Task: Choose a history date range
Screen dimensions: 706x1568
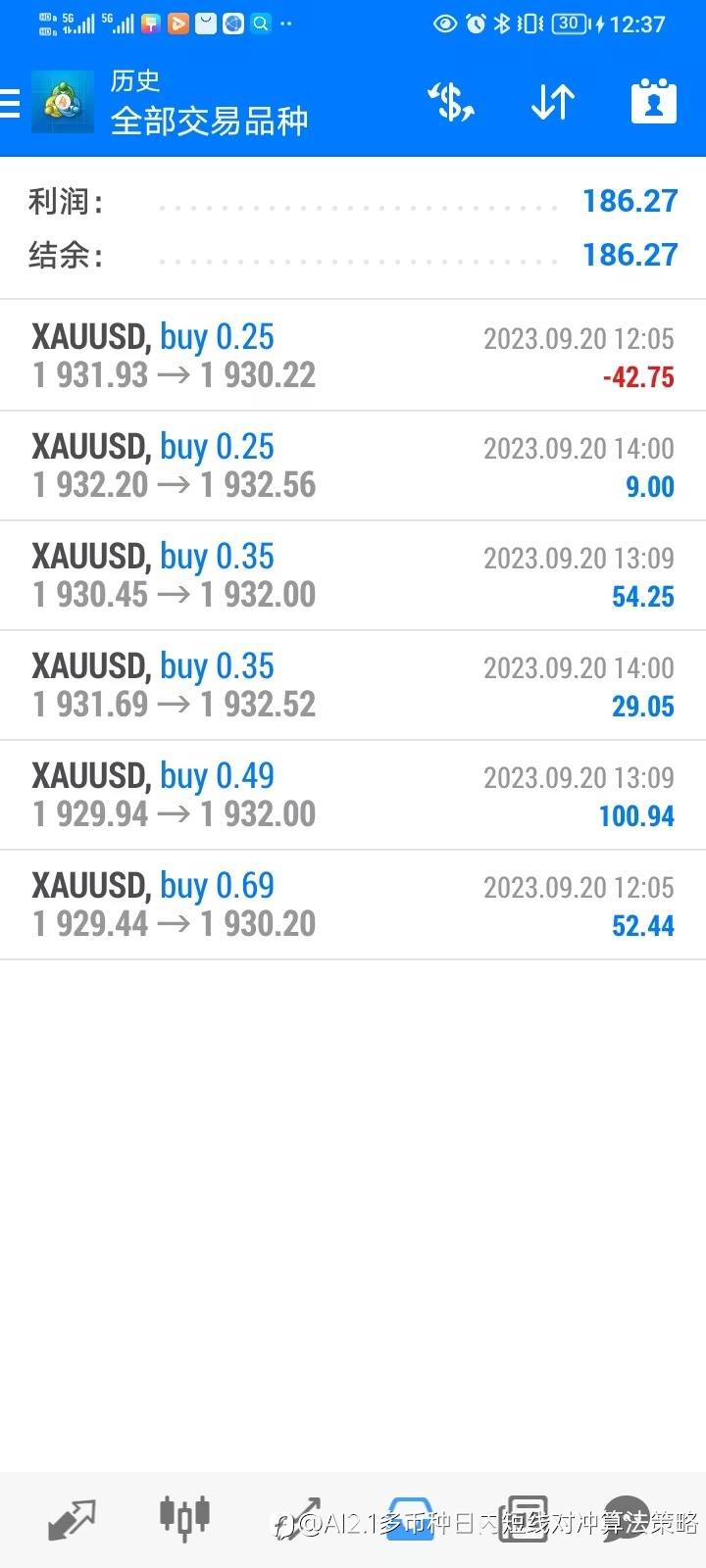Action: pos(653,102)
